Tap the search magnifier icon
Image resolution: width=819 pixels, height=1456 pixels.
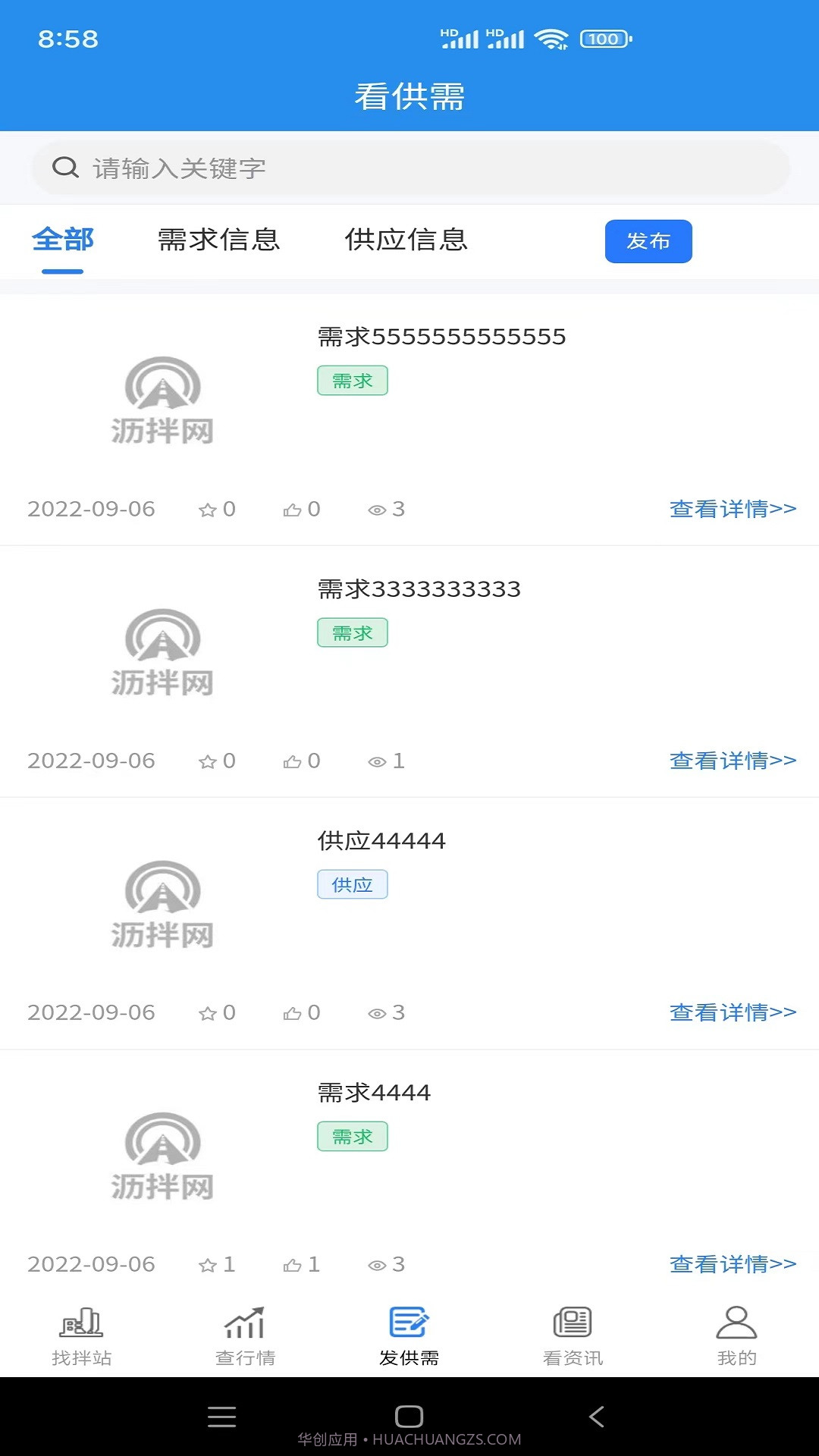64,168
